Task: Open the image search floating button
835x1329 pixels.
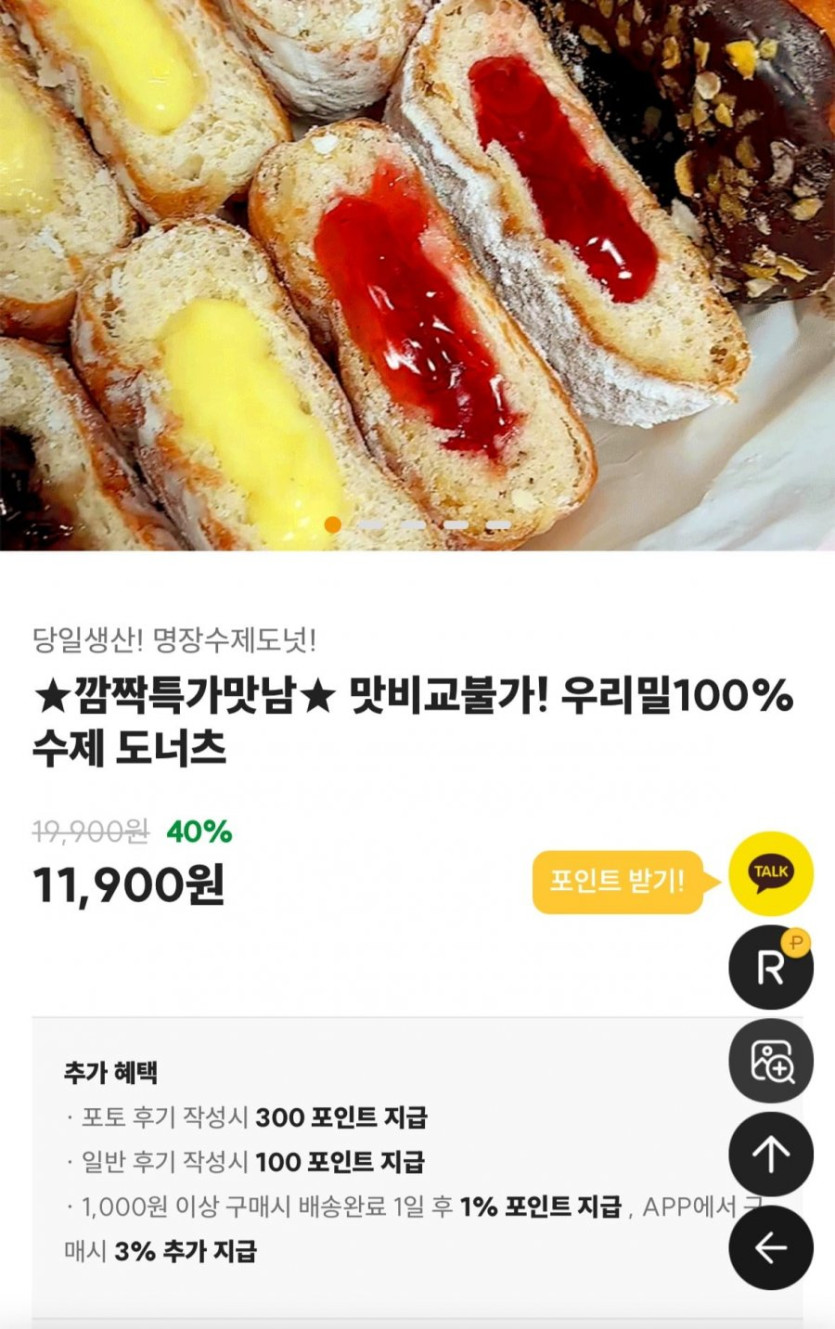Action: pos(770,1061)
